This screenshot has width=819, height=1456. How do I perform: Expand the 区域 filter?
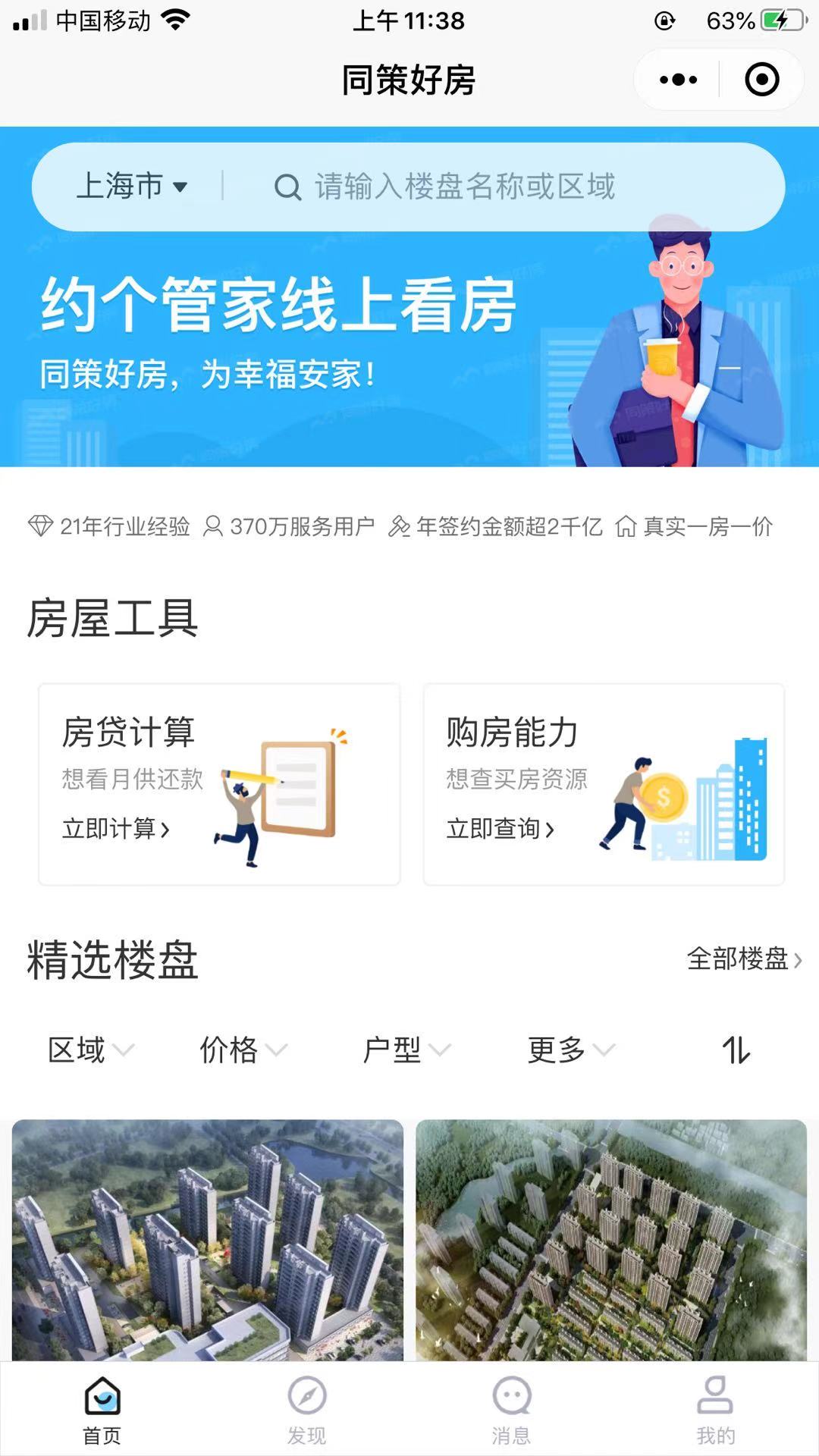point(90,1050)
